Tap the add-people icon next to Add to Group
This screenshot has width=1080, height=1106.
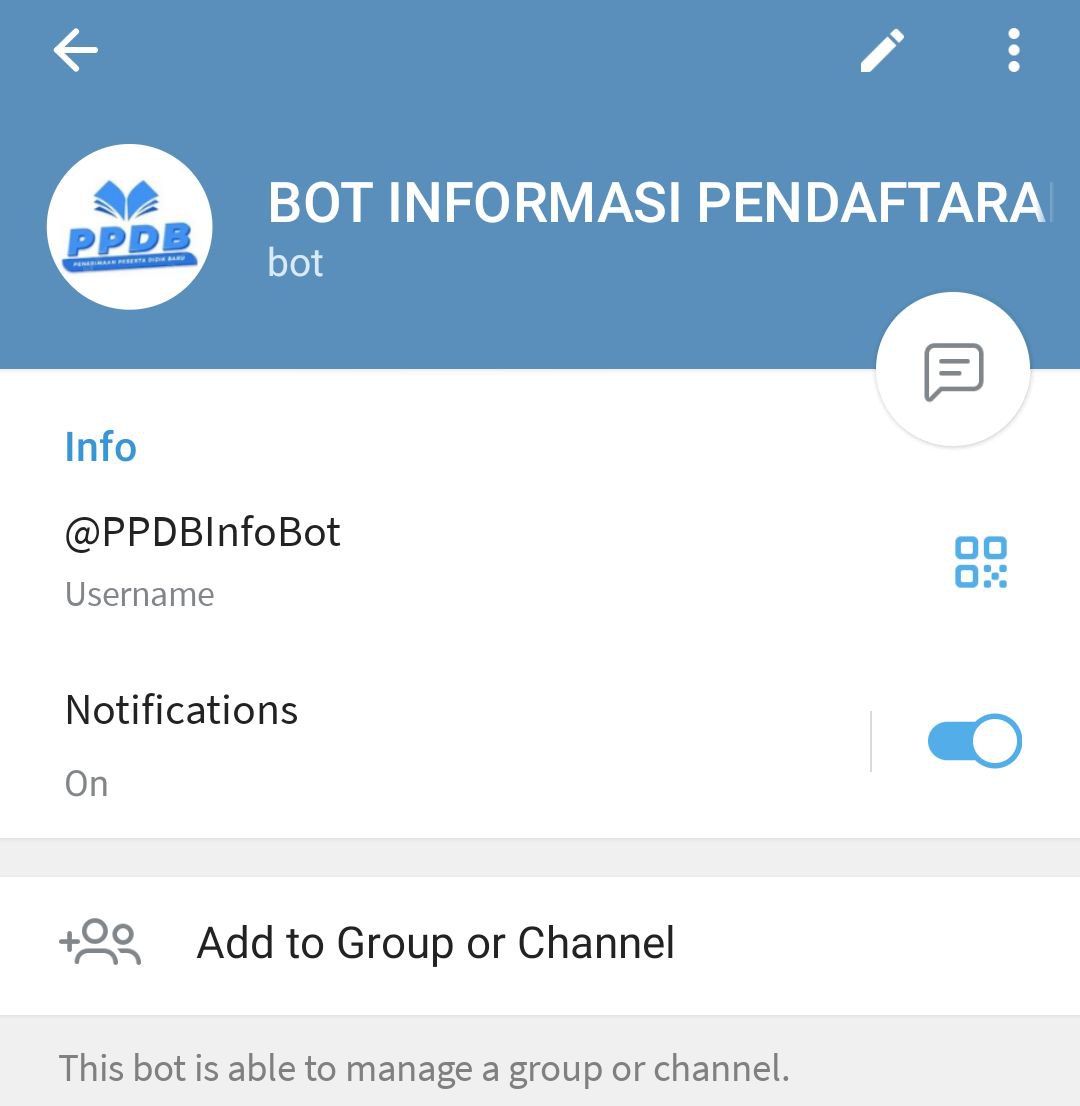[100, 942]
